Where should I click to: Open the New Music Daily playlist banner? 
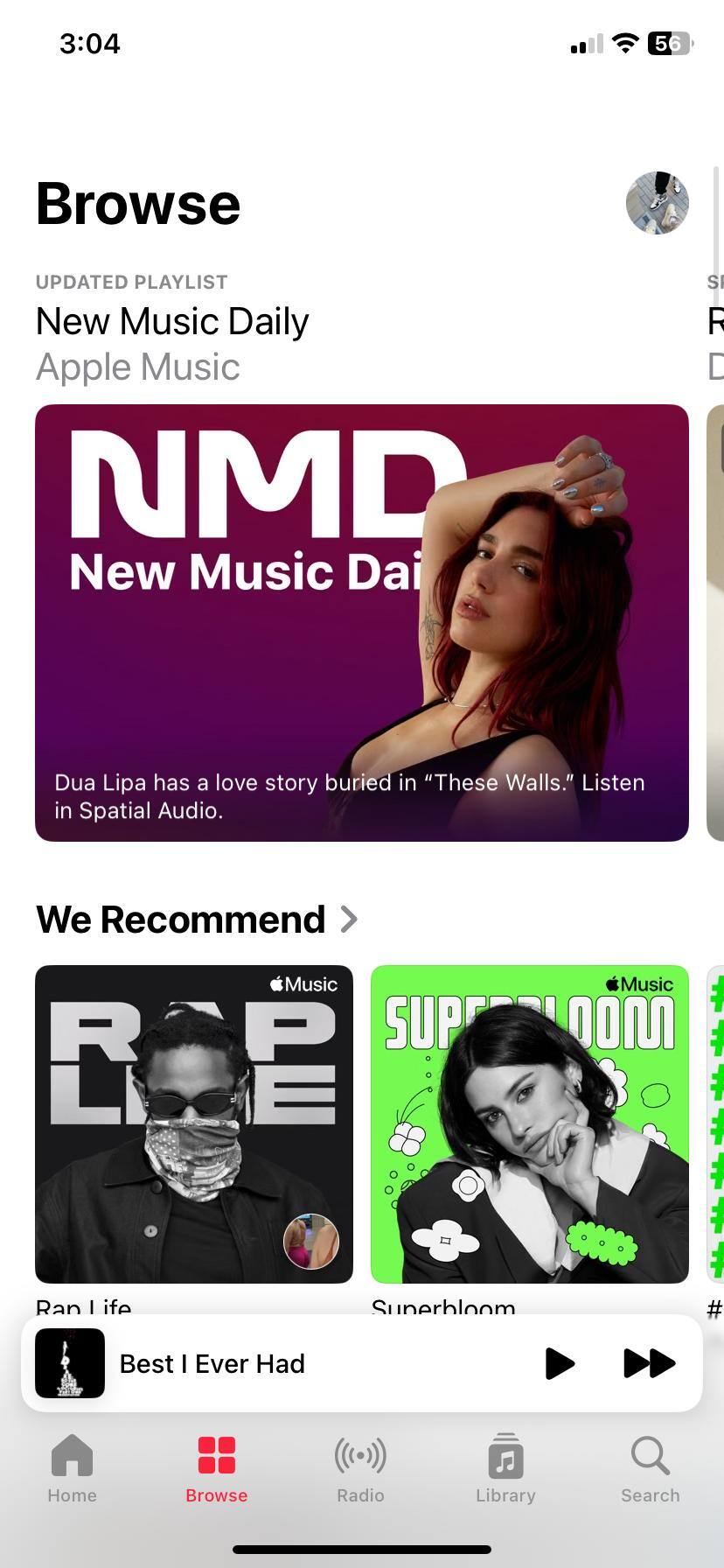coord(361,622)
